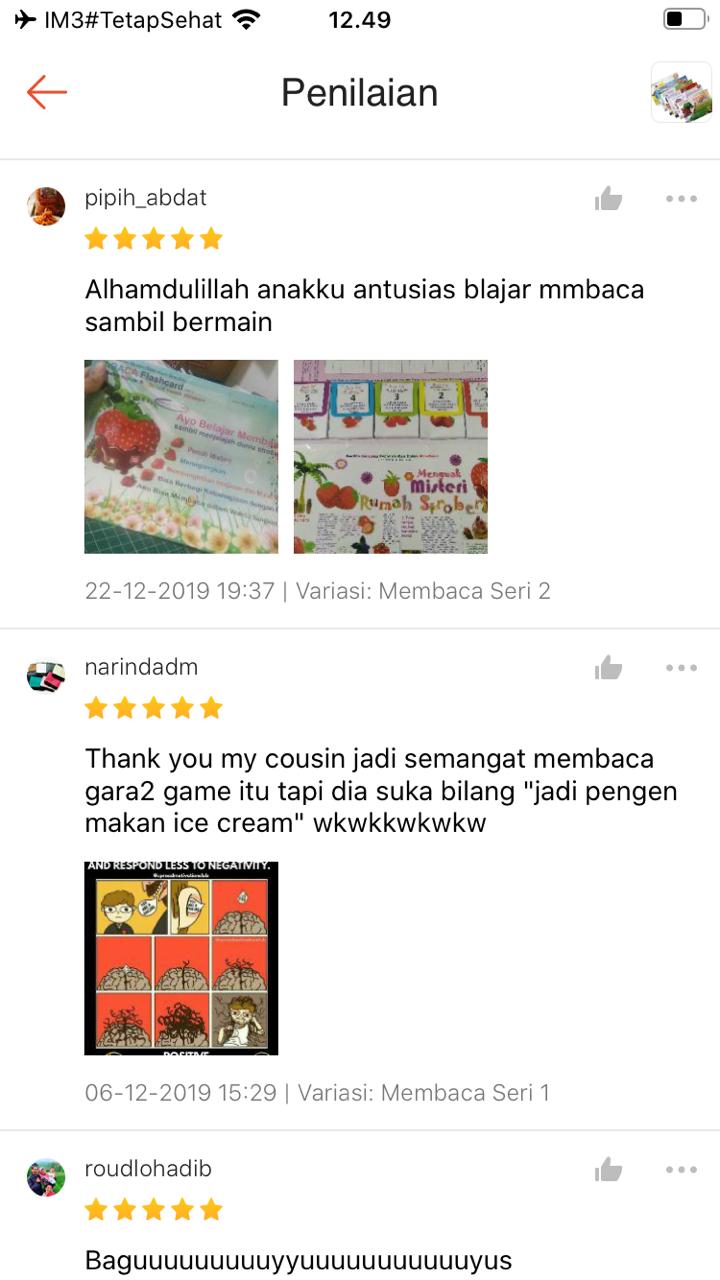Open more options for pipih_abdat's review
720x1280 pixels.
click(x=681, y=199)
